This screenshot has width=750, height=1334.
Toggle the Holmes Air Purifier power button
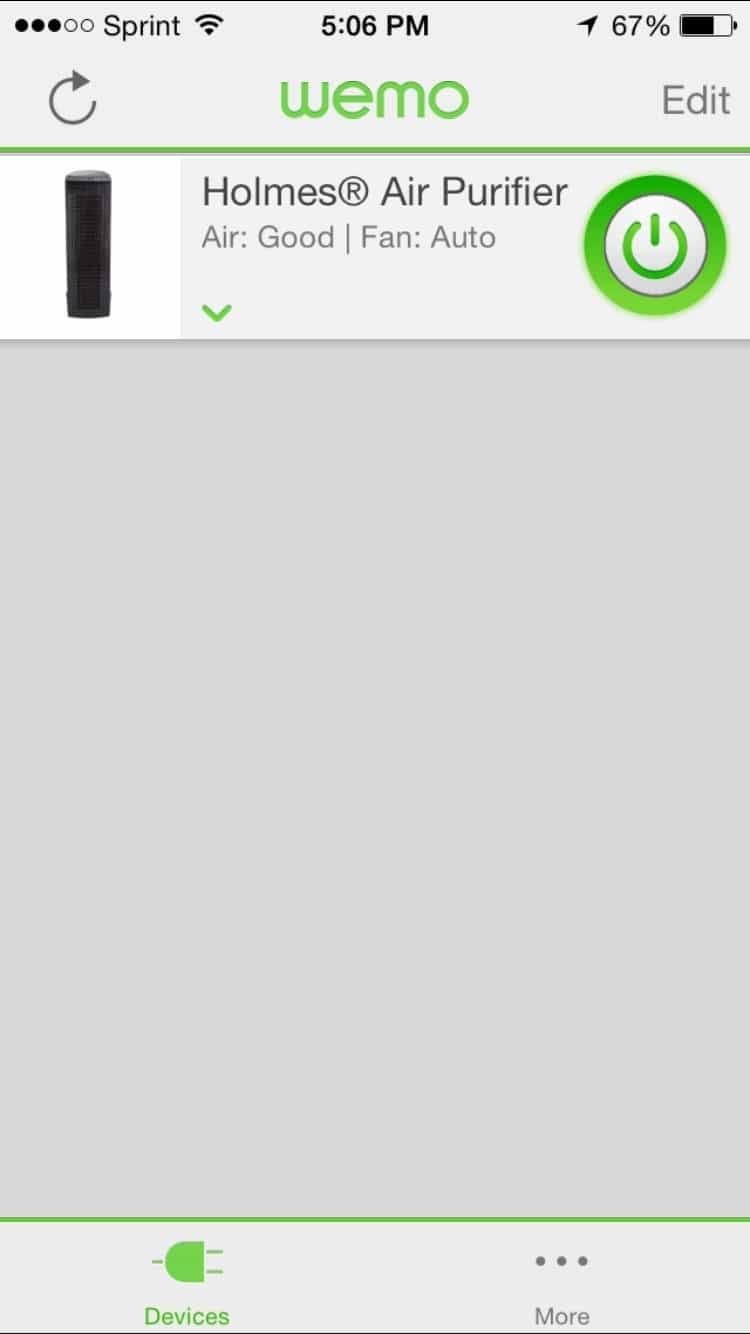tap(656, 245)
